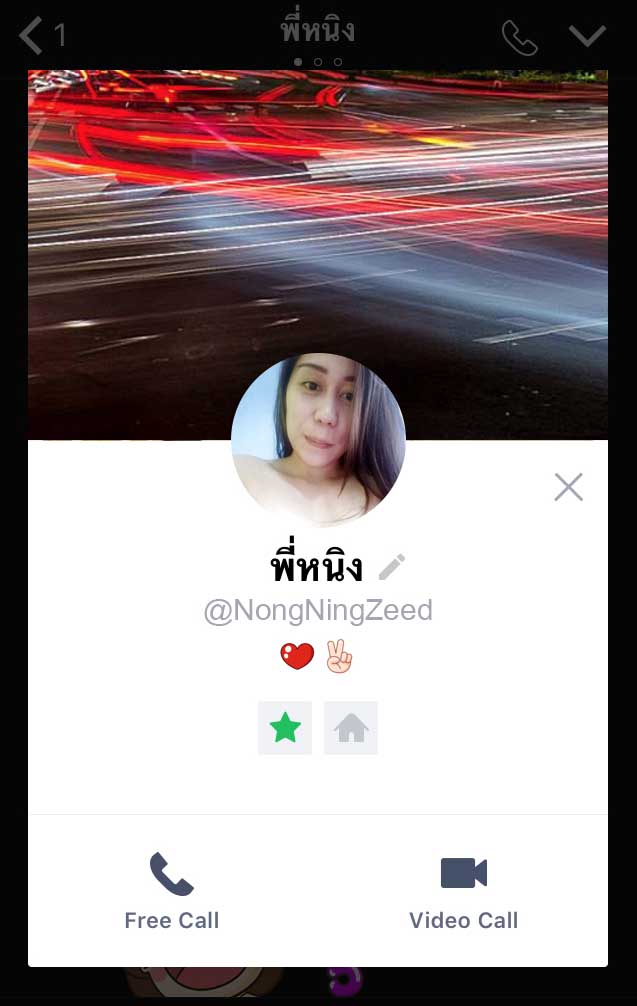Start a Video Call
The width and height of the screenshot is (637, 1006).
[463, 891]
